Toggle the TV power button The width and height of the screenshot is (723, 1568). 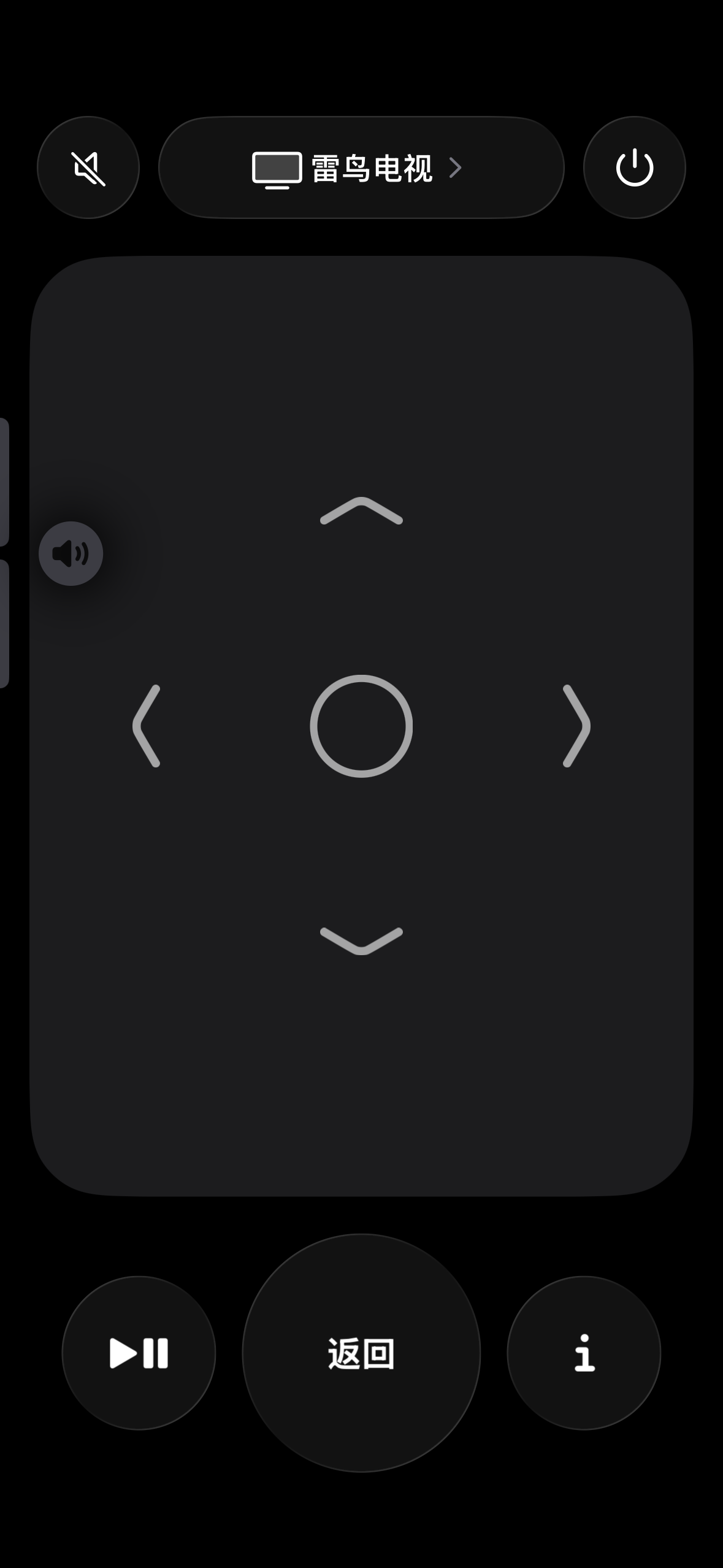(634, 167)
